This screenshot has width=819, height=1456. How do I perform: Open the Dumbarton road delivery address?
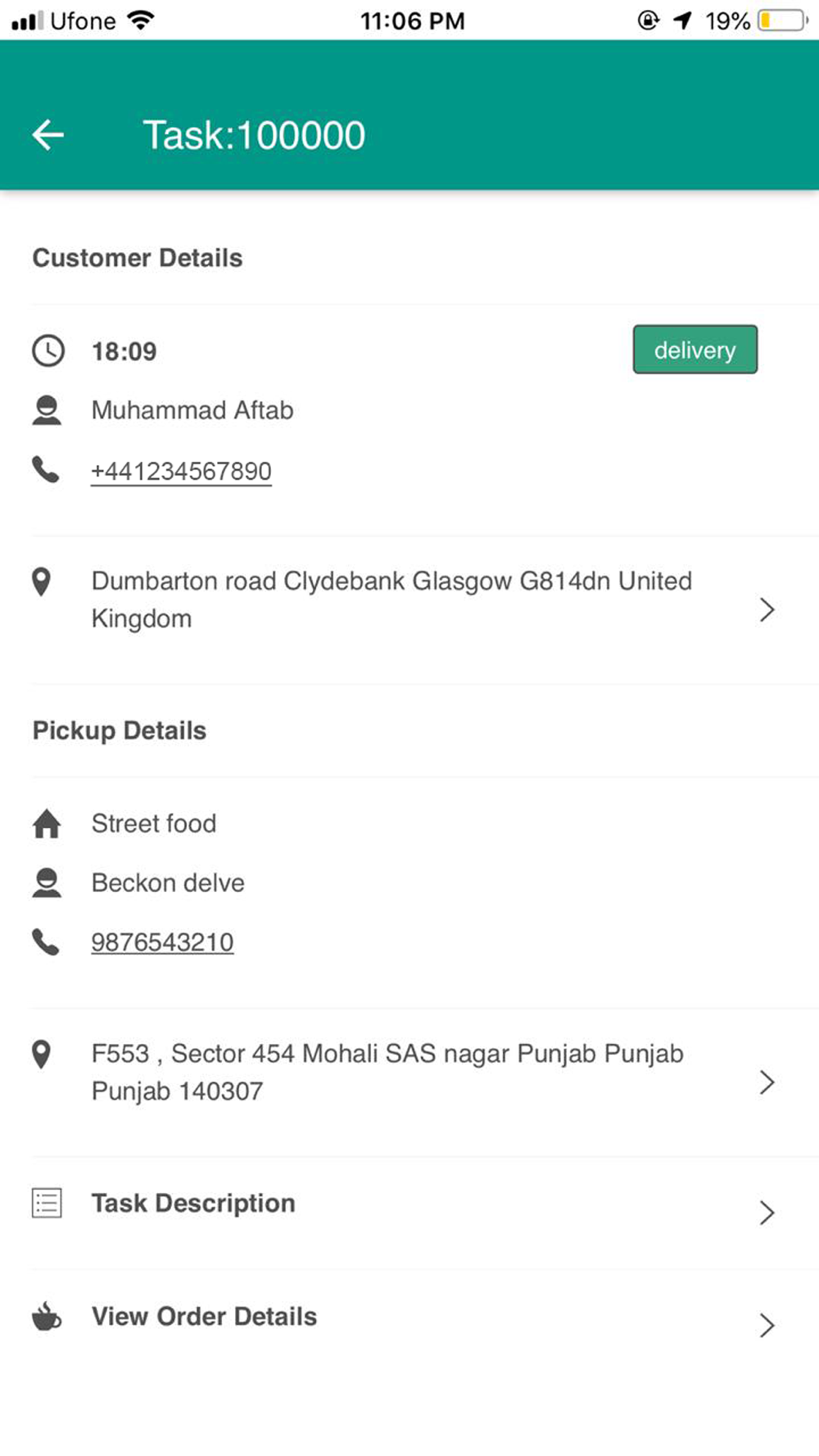point(409,610)
